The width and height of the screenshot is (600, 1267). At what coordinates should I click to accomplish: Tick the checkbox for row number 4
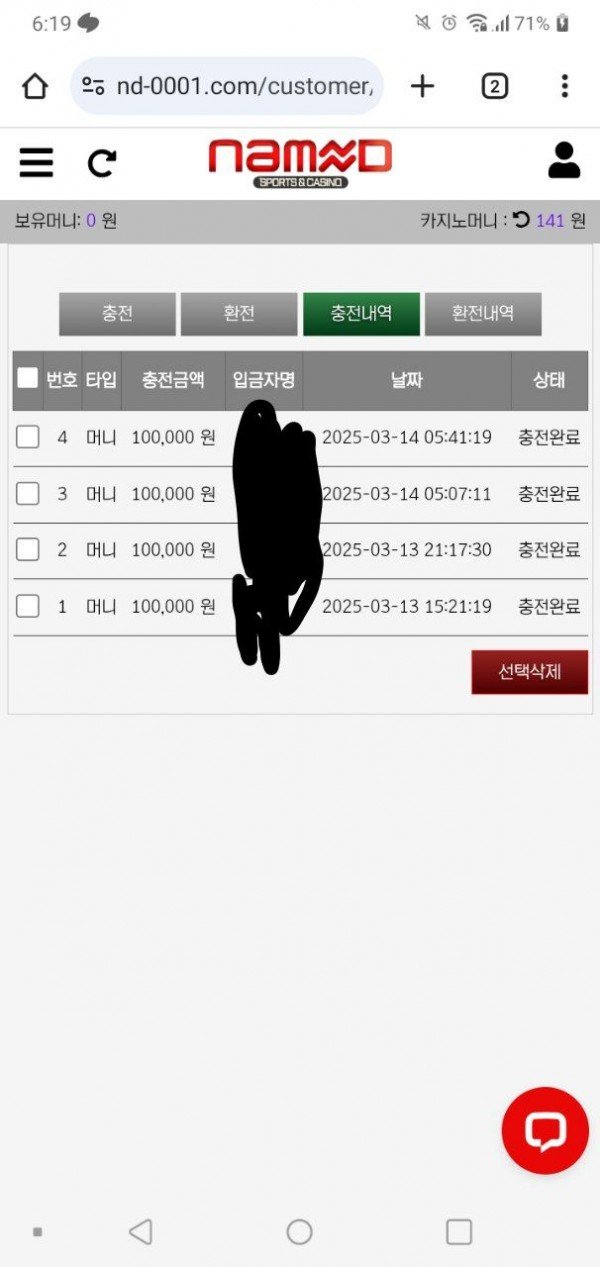[28, 437]
